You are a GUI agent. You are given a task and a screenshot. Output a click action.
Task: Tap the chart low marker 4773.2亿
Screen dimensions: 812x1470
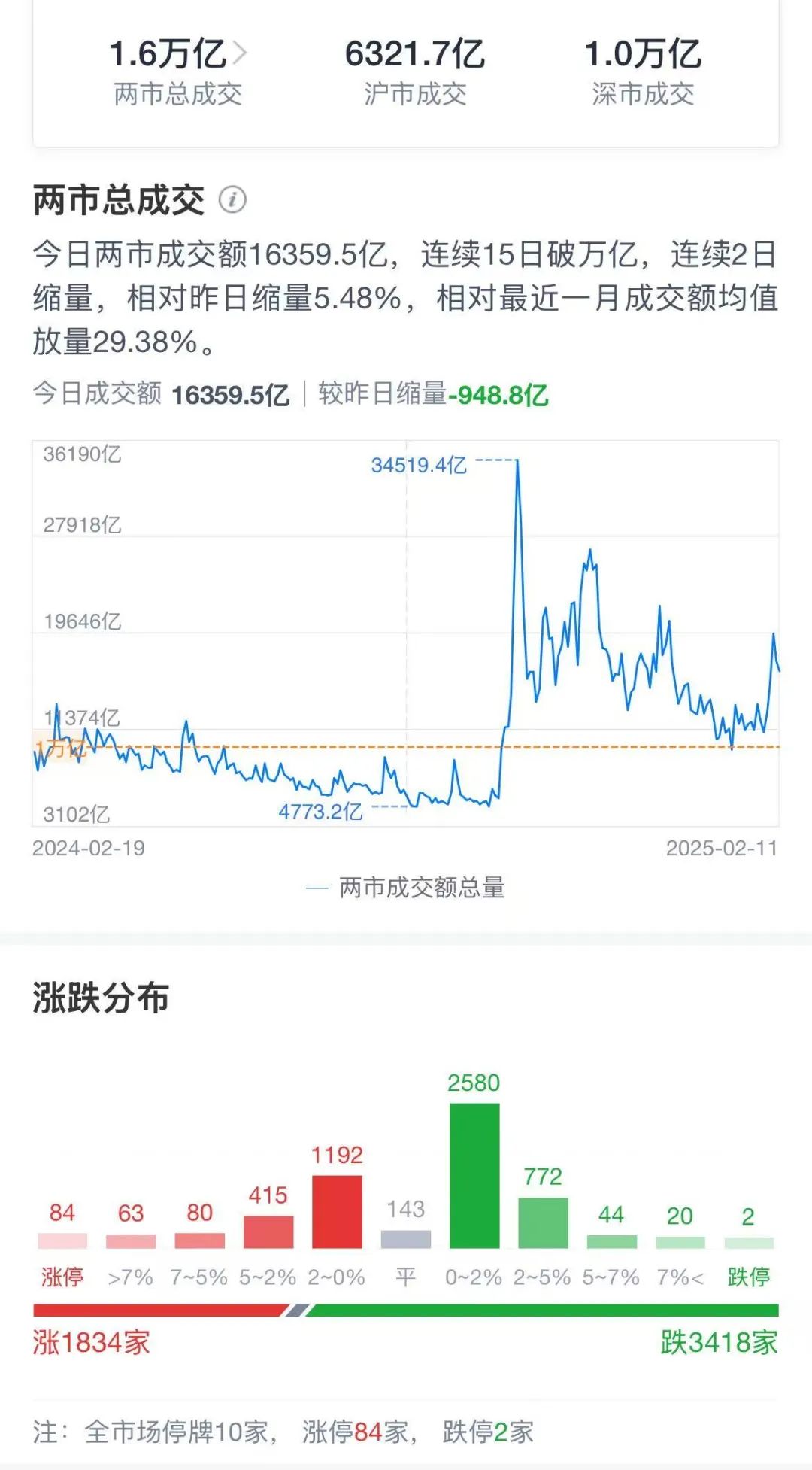pos(319,813)
